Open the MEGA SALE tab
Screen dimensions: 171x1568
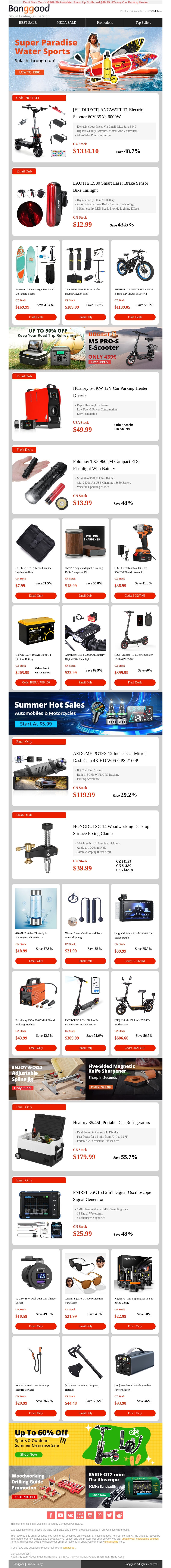coord(66,23)
